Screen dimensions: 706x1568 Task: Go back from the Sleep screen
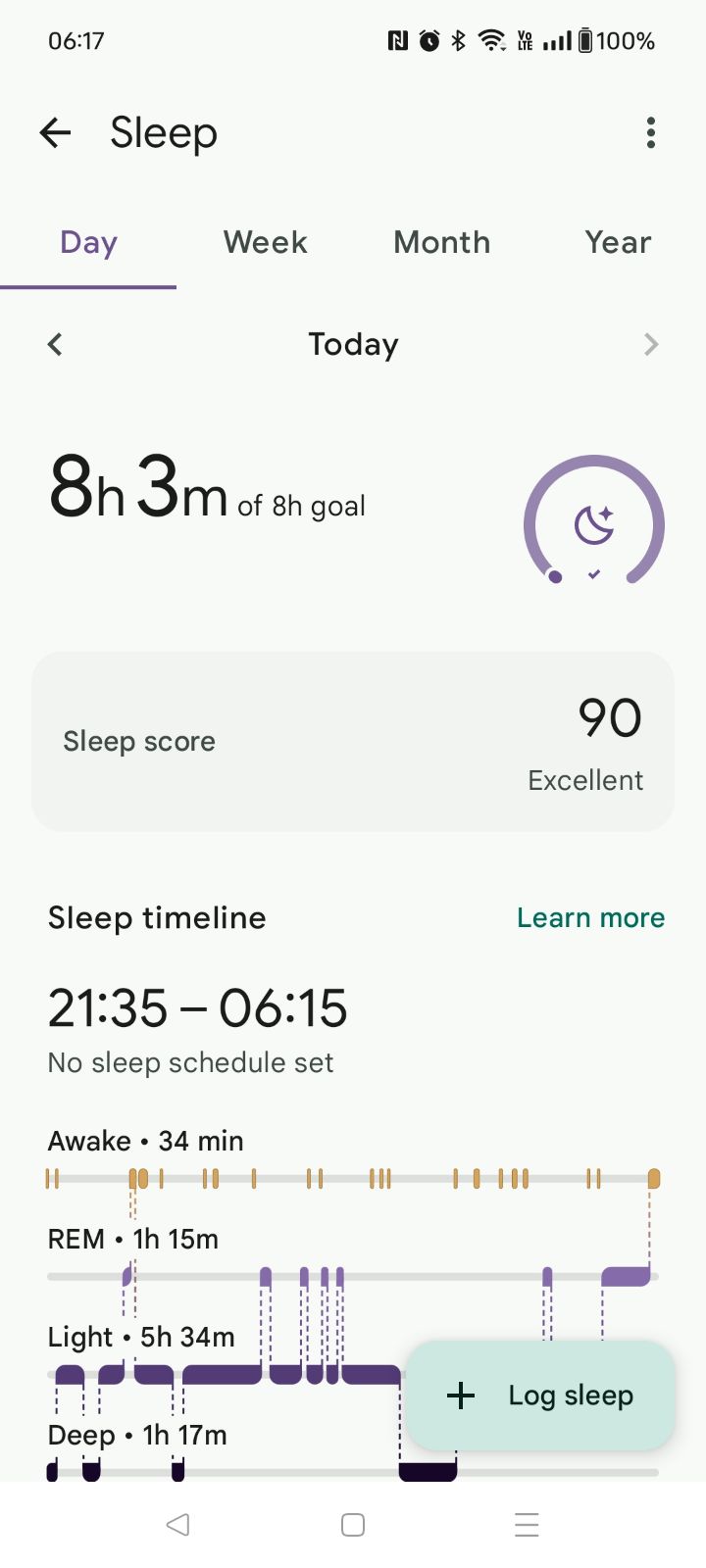(56, 132)
